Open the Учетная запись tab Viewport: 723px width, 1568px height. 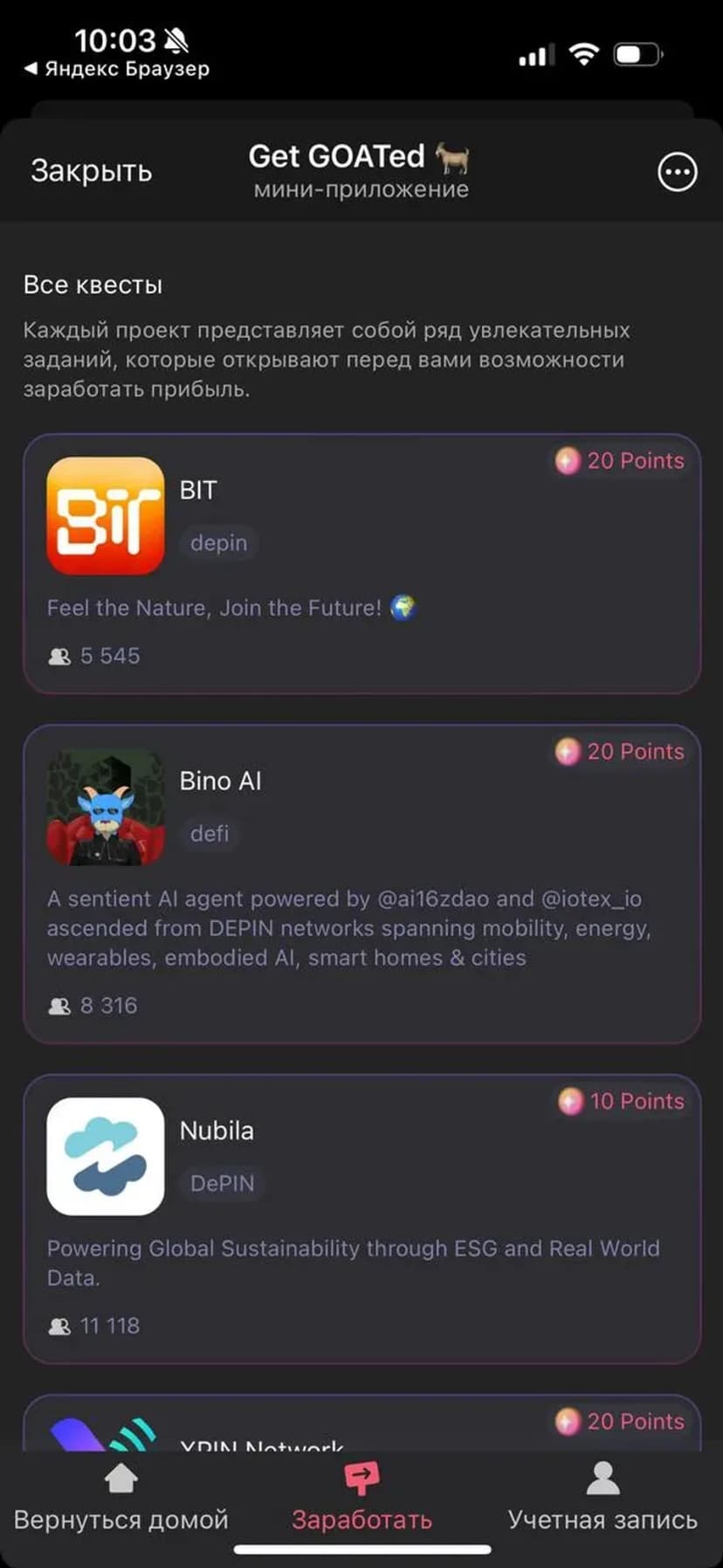coord(602,1498)
